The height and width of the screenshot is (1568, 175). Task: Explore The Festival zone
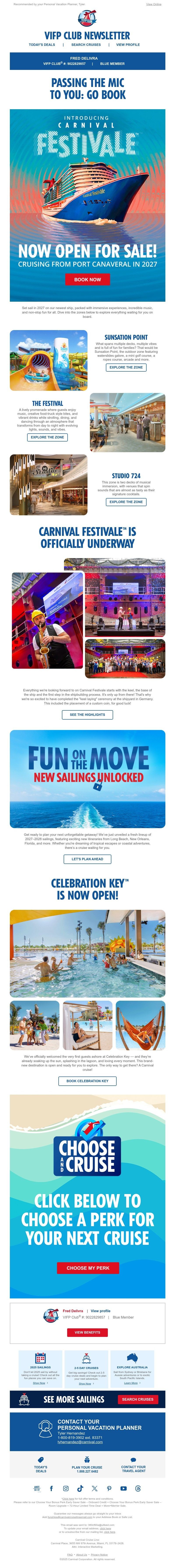click(47, 437)
